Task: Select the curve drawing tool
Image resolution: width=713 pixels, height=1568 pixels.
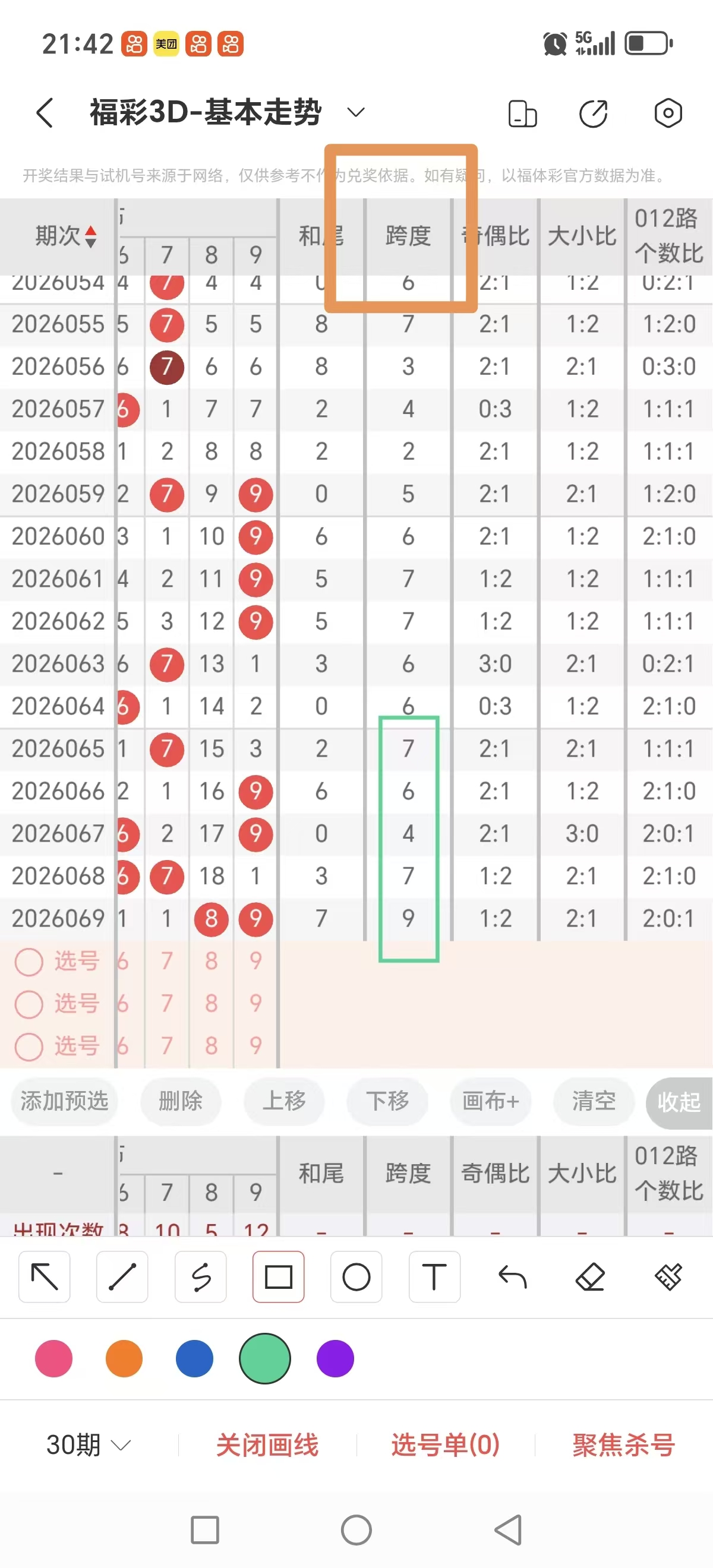Action: click(200, 1278)
